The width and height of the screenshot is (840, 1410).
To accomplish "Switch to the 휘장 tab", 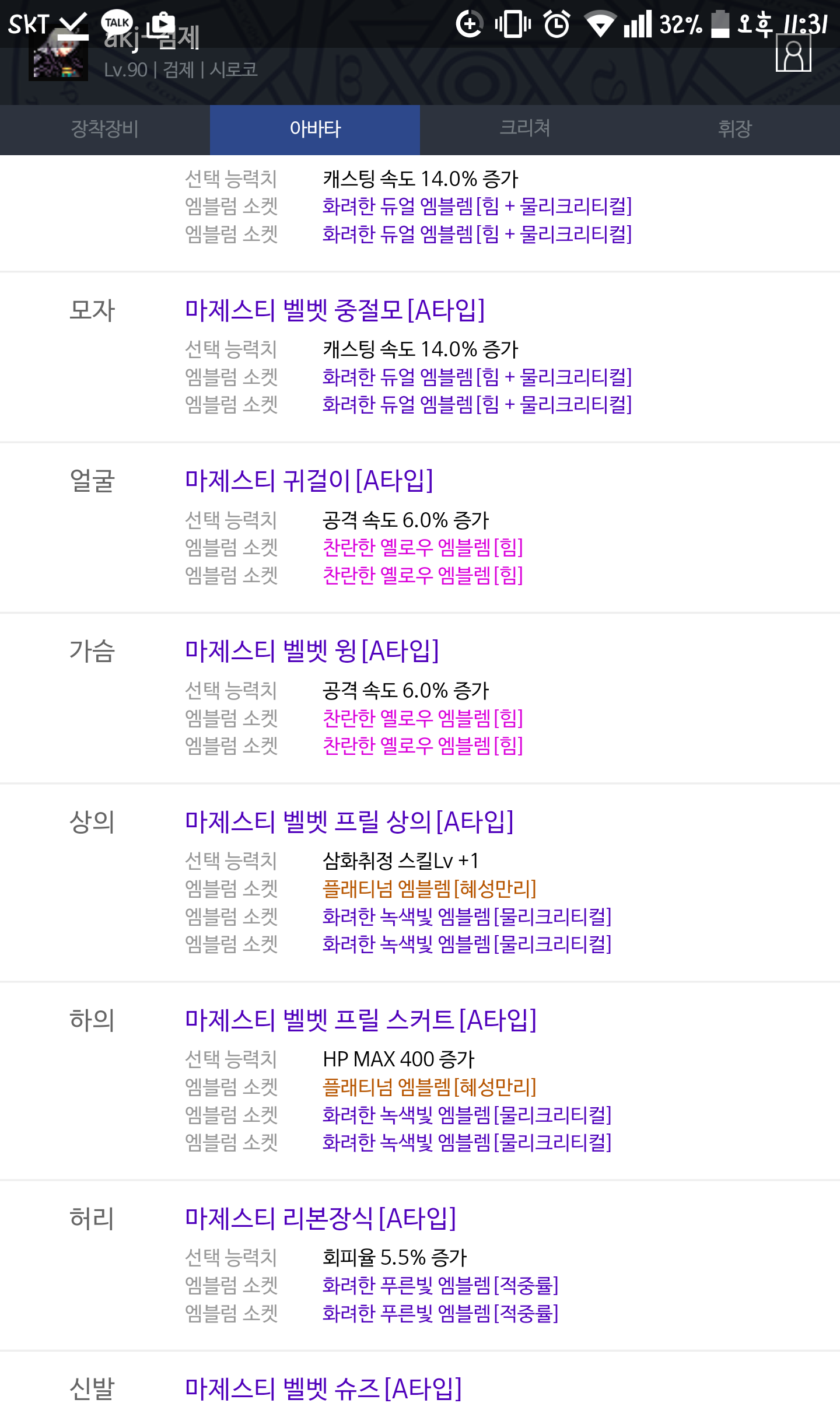I will click(x=735, y=130).
